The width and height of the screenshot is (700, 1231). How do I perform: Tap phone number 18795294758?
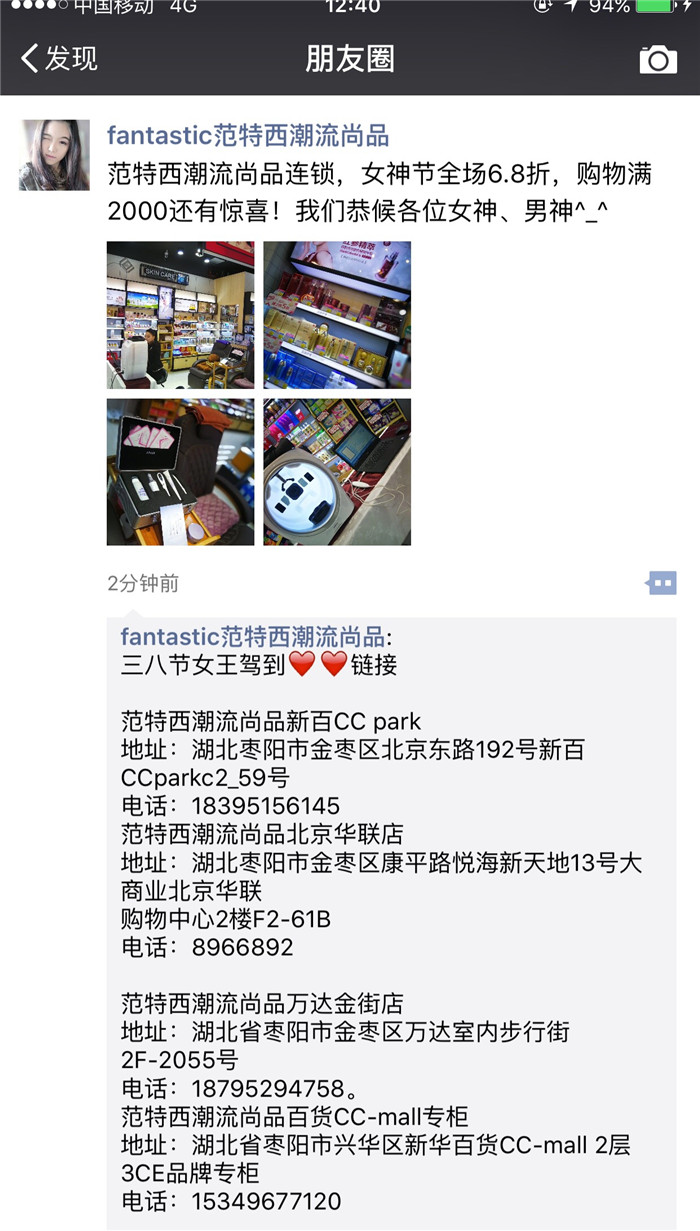(x=266, y=1088)
